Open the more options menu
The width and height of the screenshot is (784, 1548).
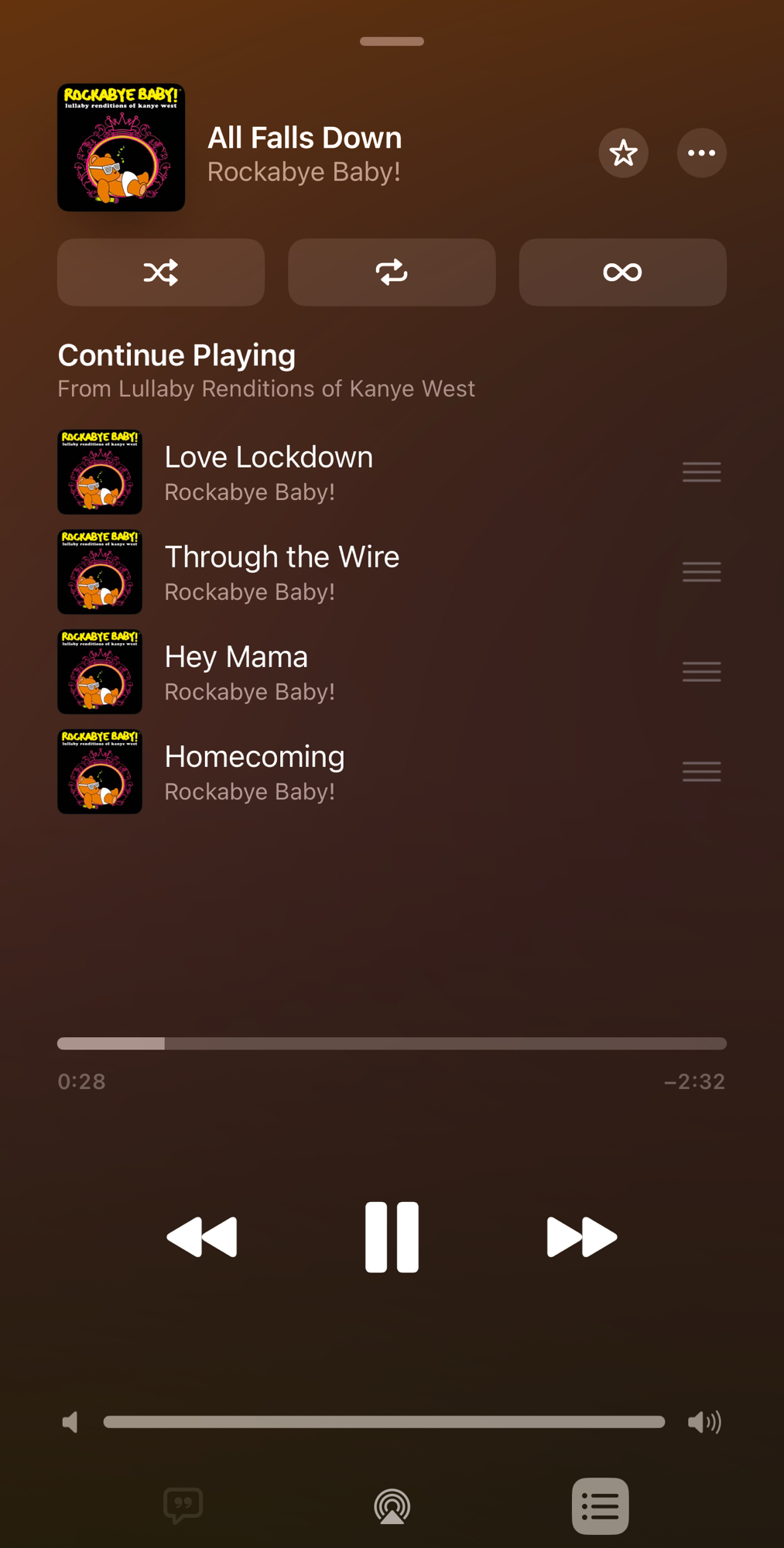click(701, 153)
